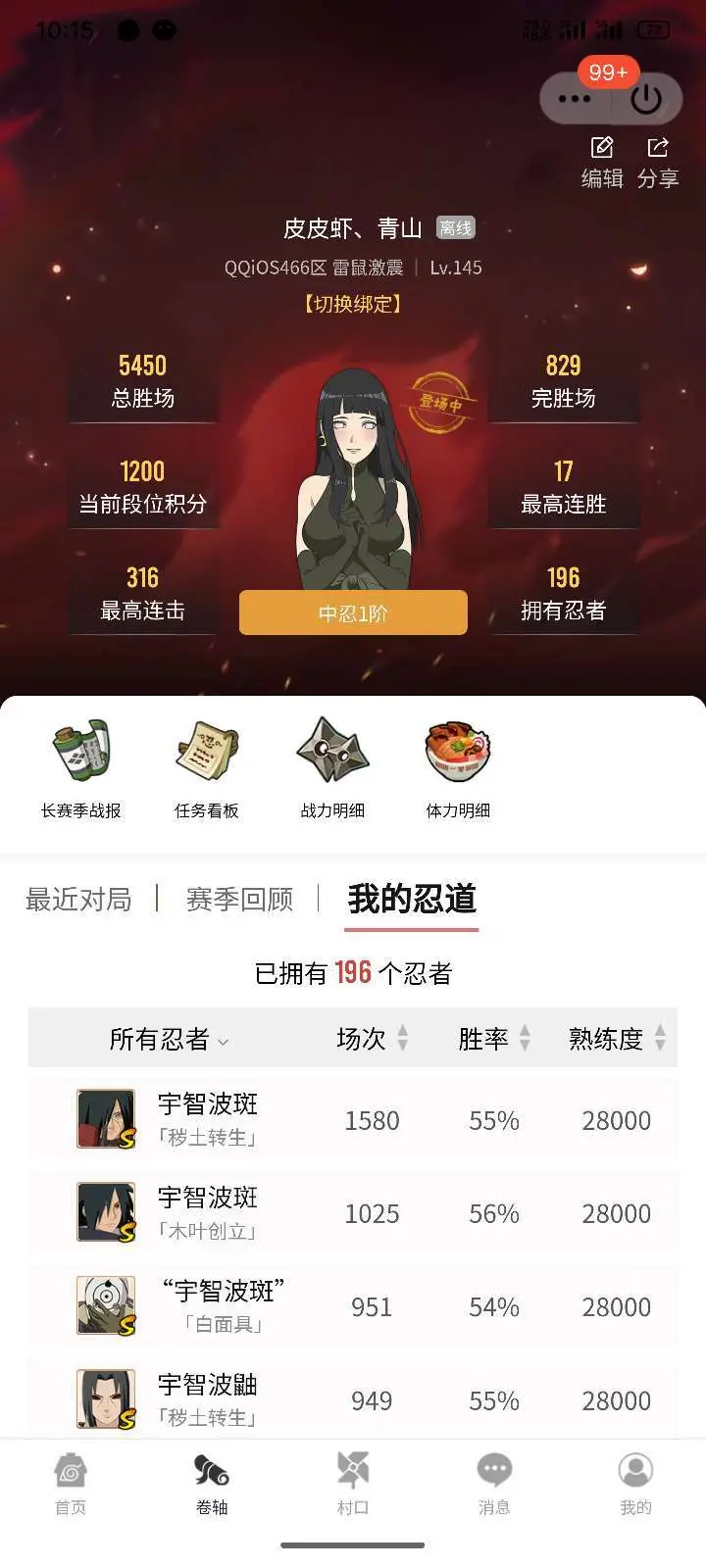Open 宇智波鼬「秽土转生」 ninja row

pyautogui.click(x=353, y=1400)
